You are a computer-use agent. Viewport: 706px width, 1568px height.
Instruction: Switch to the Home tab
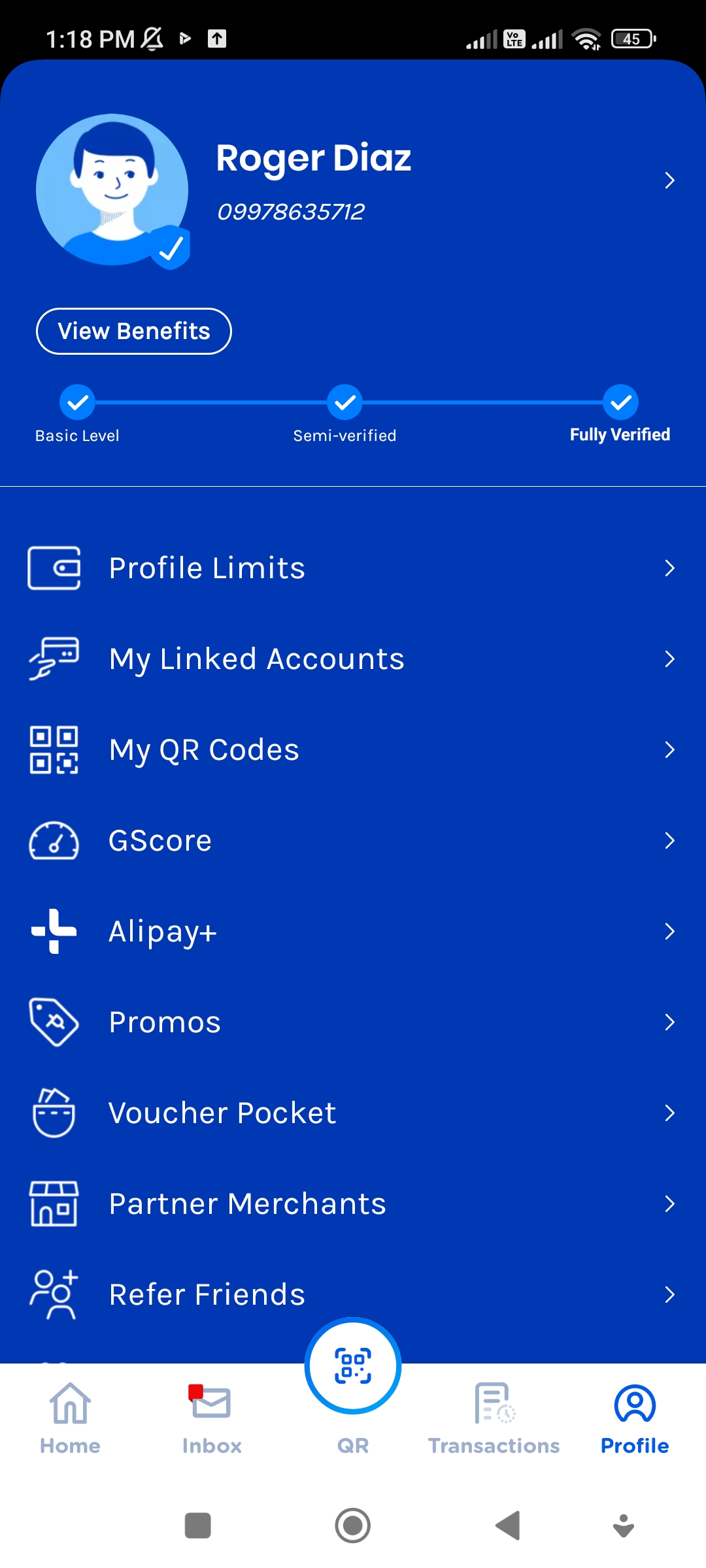70,1415
